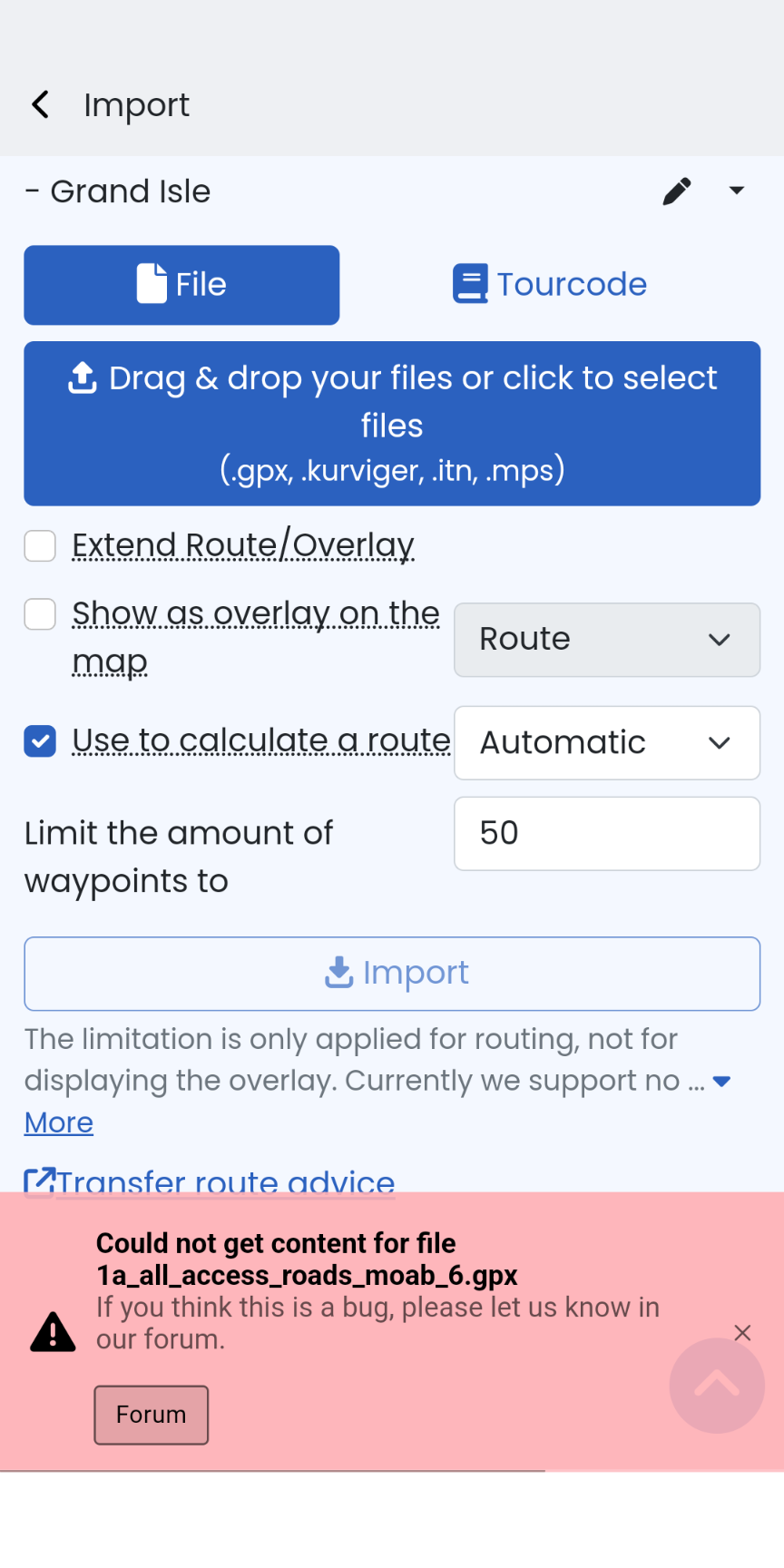Uncheck Use to calculate a route
The height and width of the screenshot is (1568, 784).
(x=40, y=741)
